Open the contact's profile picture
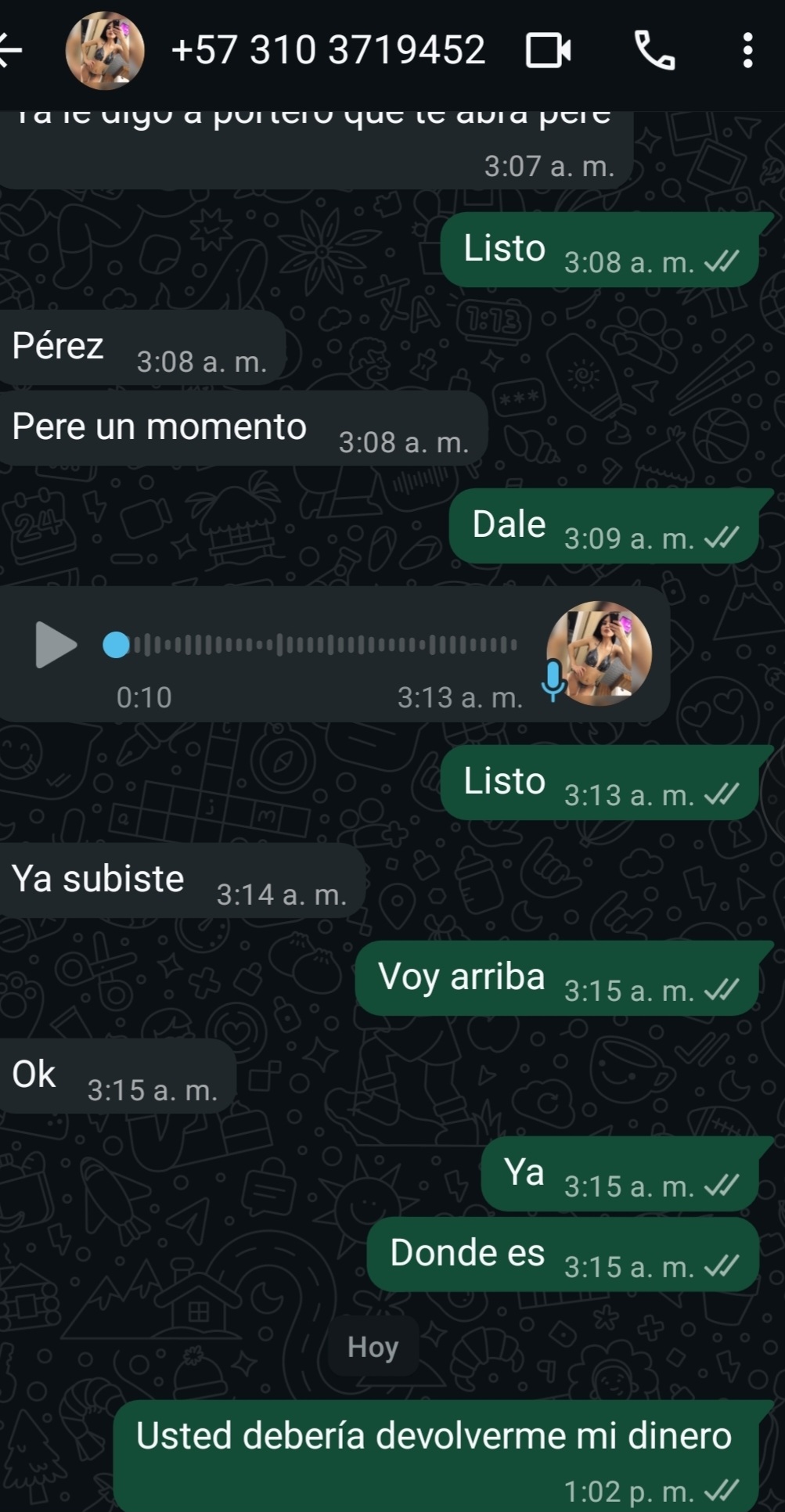 click(105, 51)
